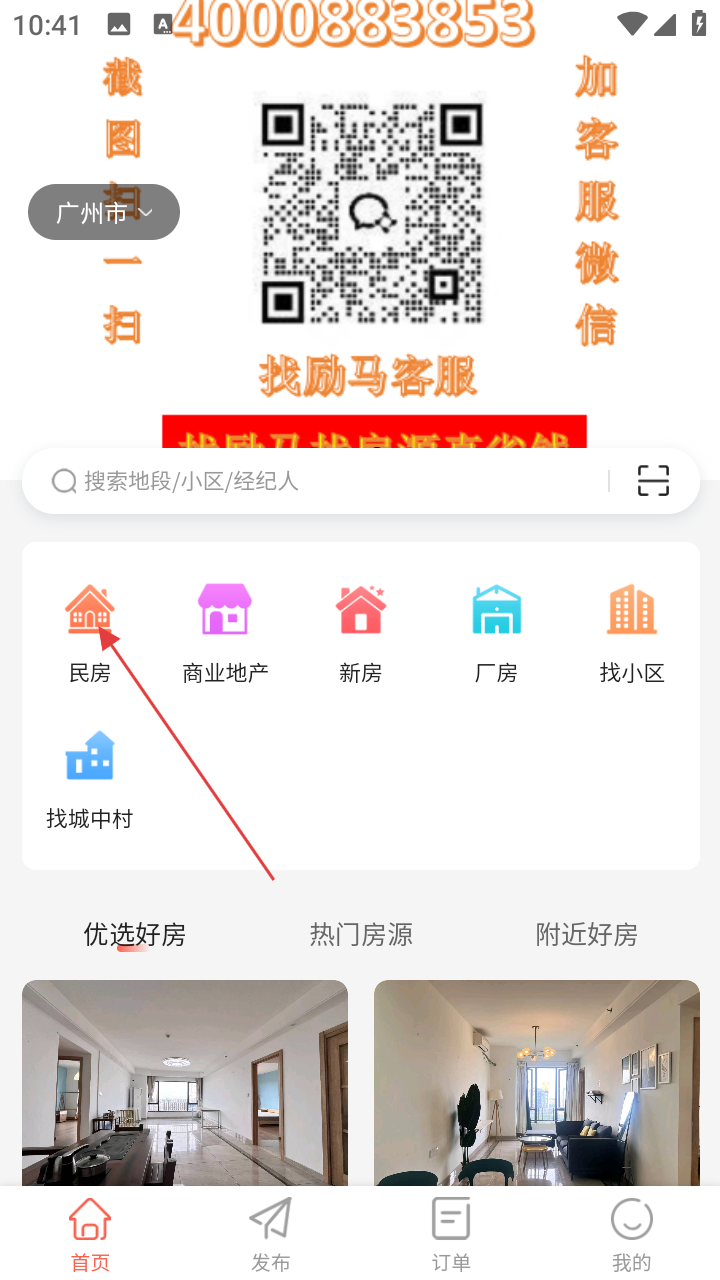The image size is (720, 1280).
Task: Switch to the 发布 tab
Action: 270,1234
